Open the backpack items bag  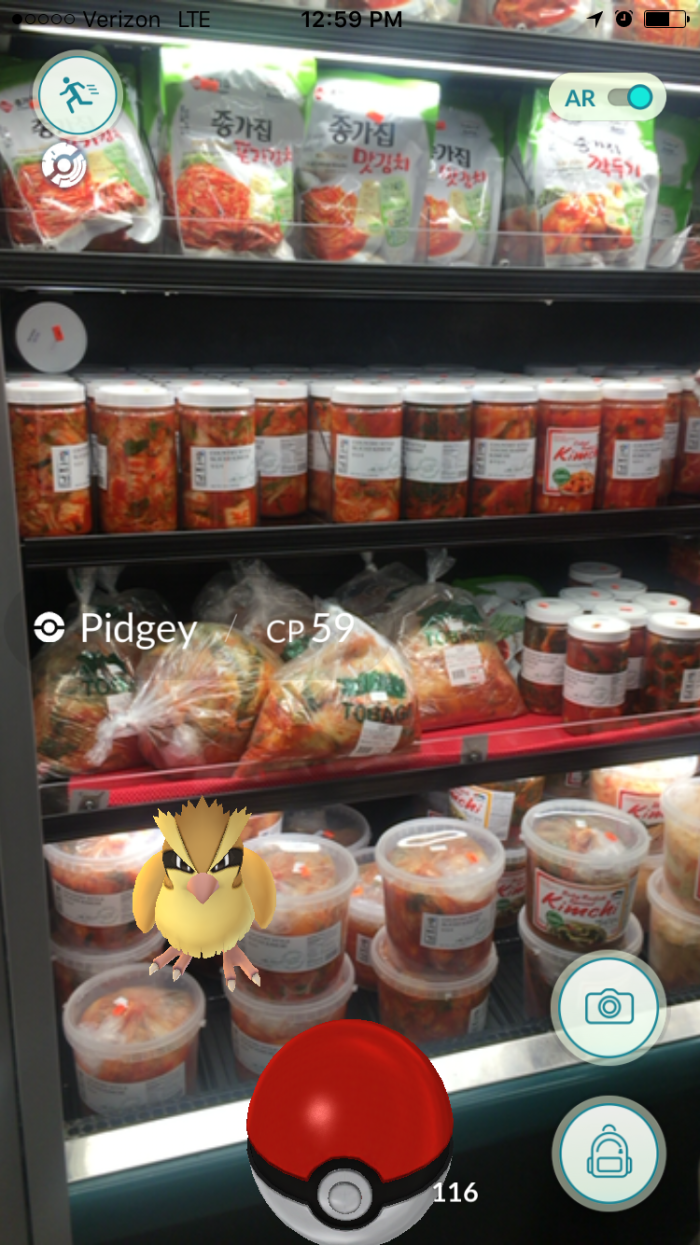(608, 1153)
